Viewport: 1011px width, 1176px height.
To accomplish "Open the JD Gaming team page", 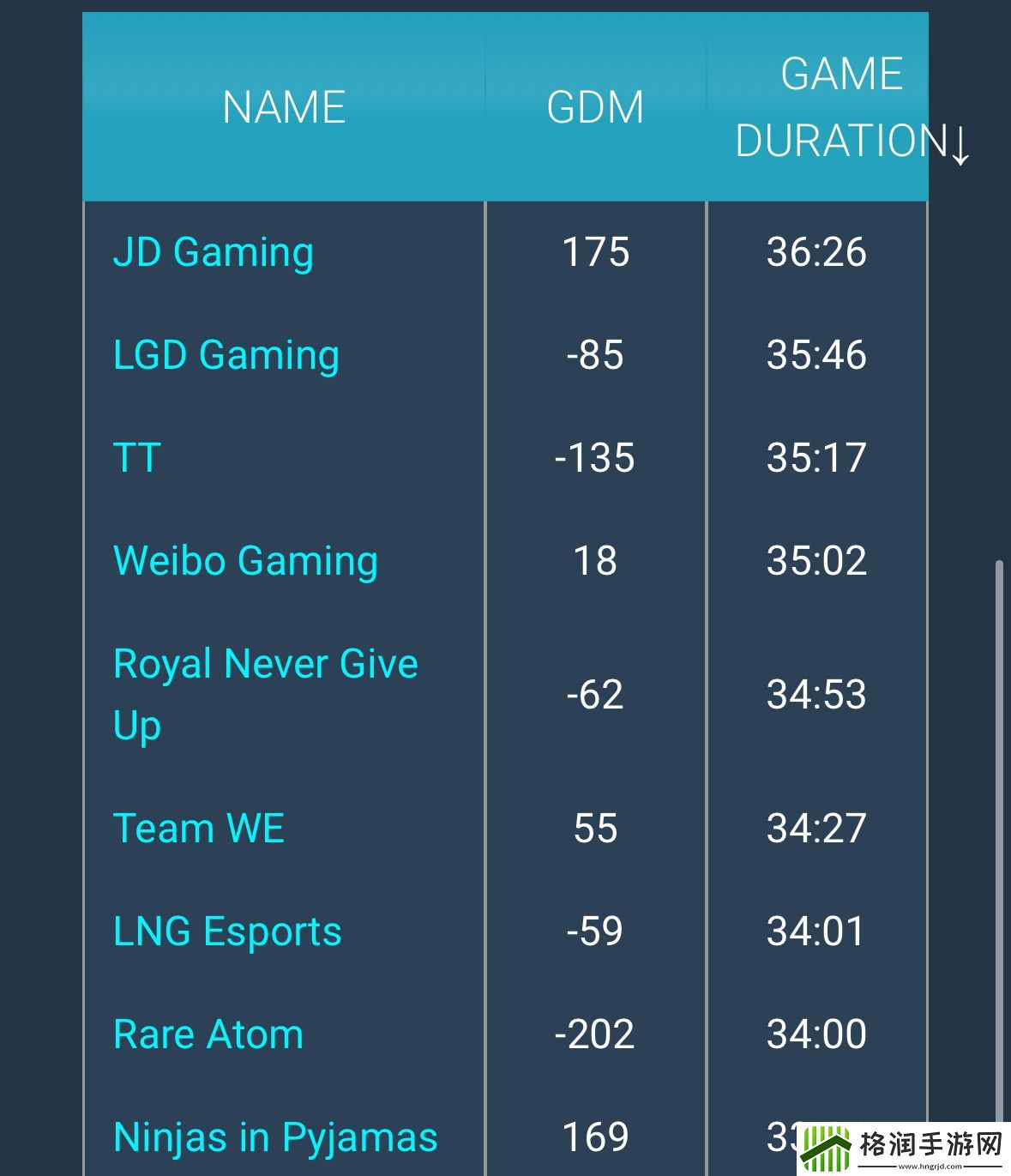I will pyautogui.click(x=212, y=251).
